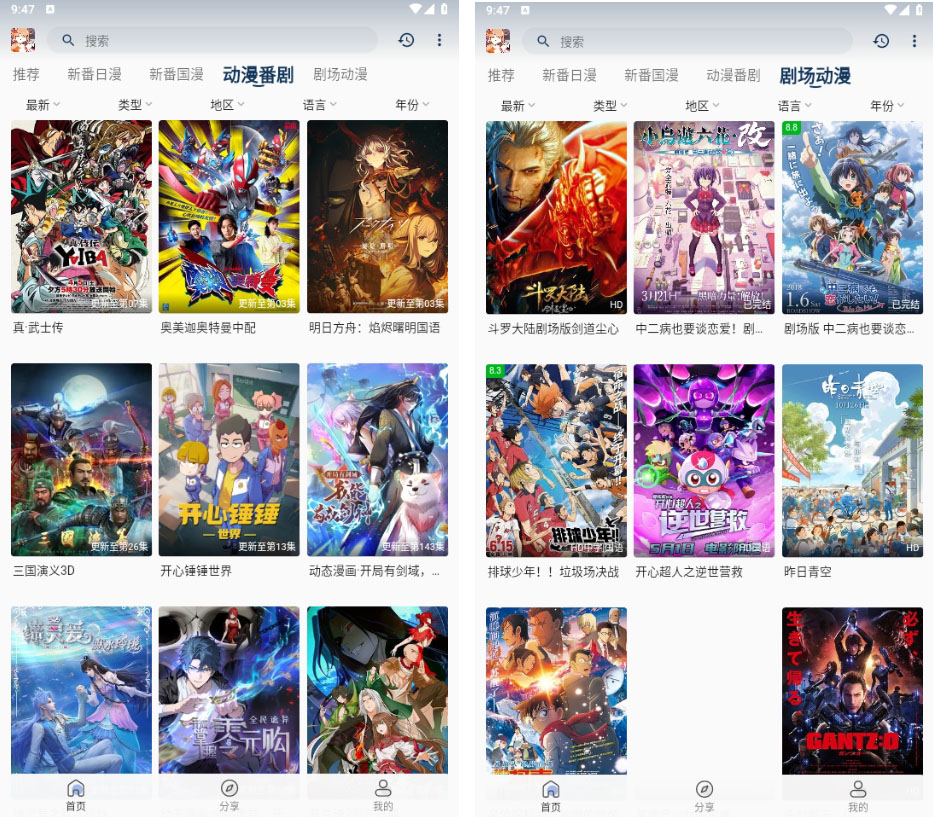Open 斗罗大陆剧场版剑道尘心 movie card
Viewport: 933px width, 817px height.
(556, 217)
